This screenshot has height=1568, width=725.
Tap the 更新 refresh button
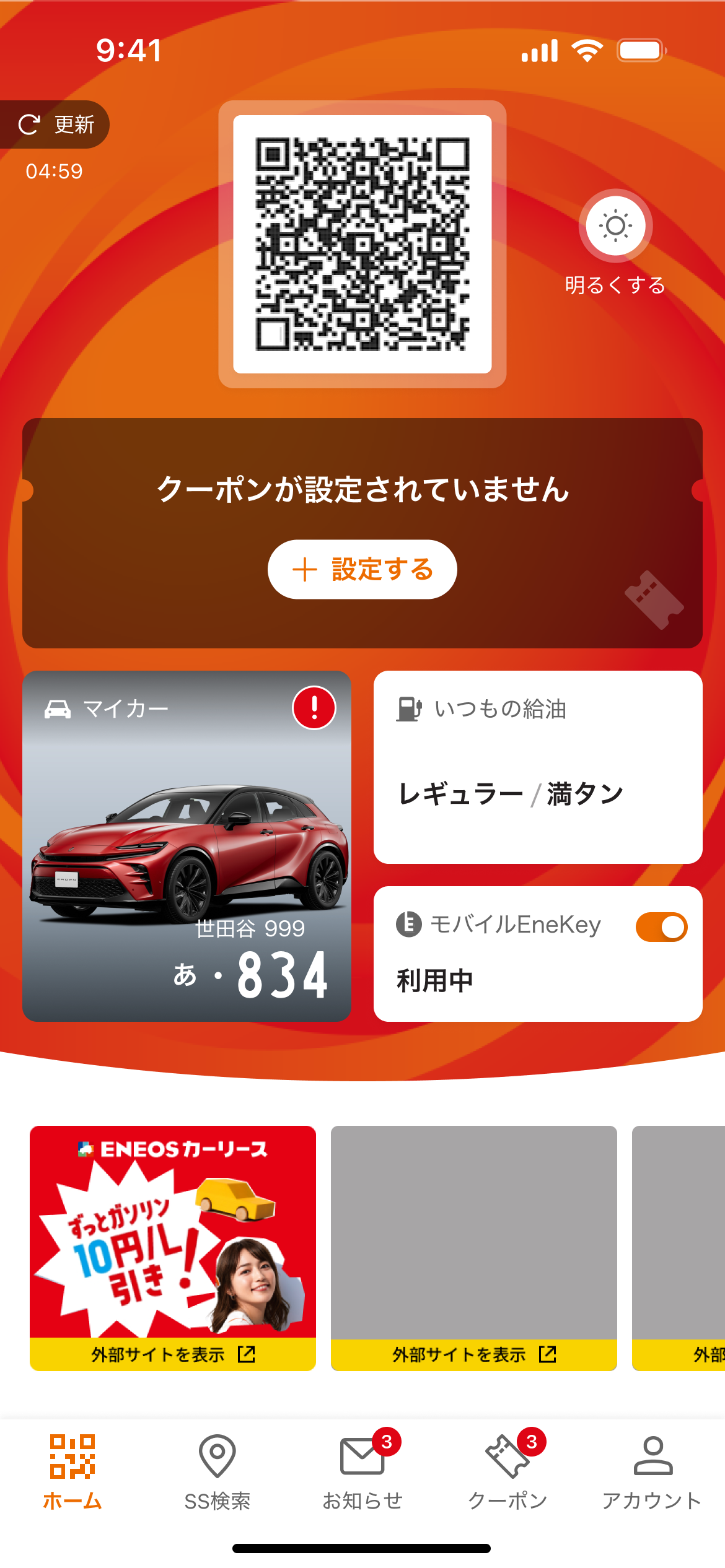[x=56, y=124]
